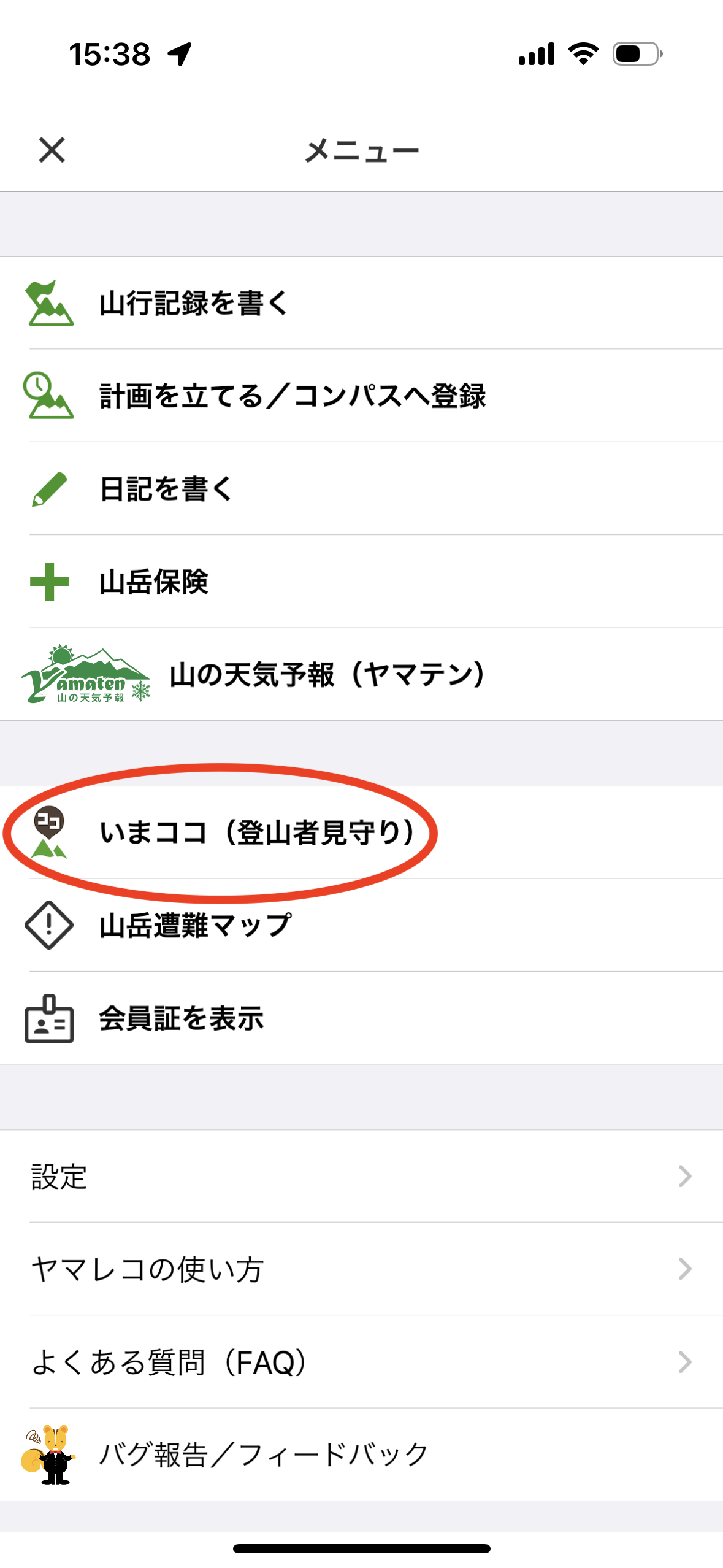View 山岳遭難マップ
This screenshot has width=723, height=1568.
tap(361, 925)
